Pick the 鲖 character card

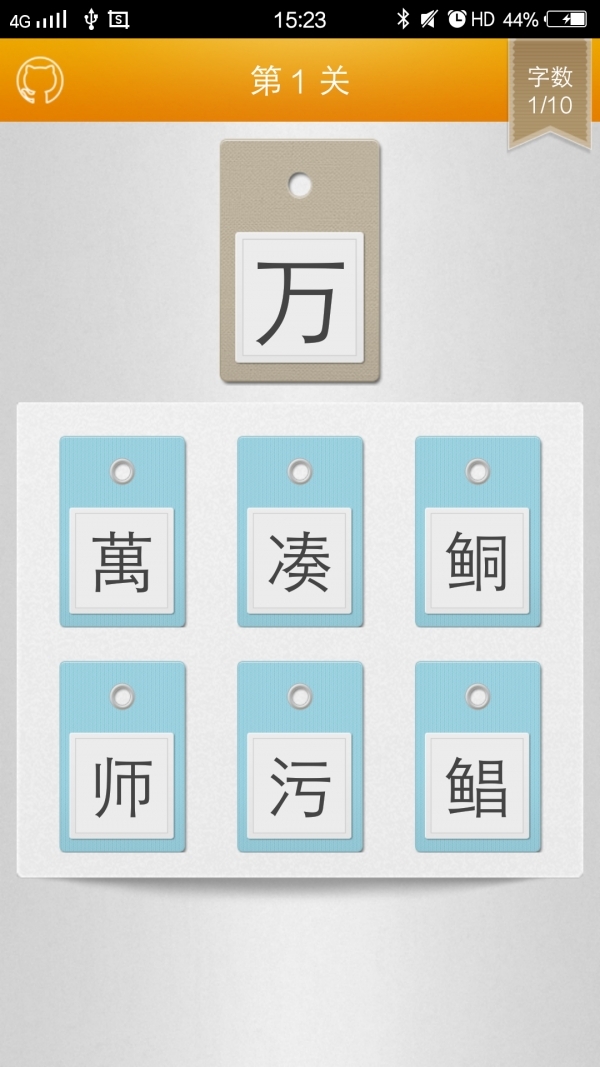pyautogui.click(x=478, y=533)
